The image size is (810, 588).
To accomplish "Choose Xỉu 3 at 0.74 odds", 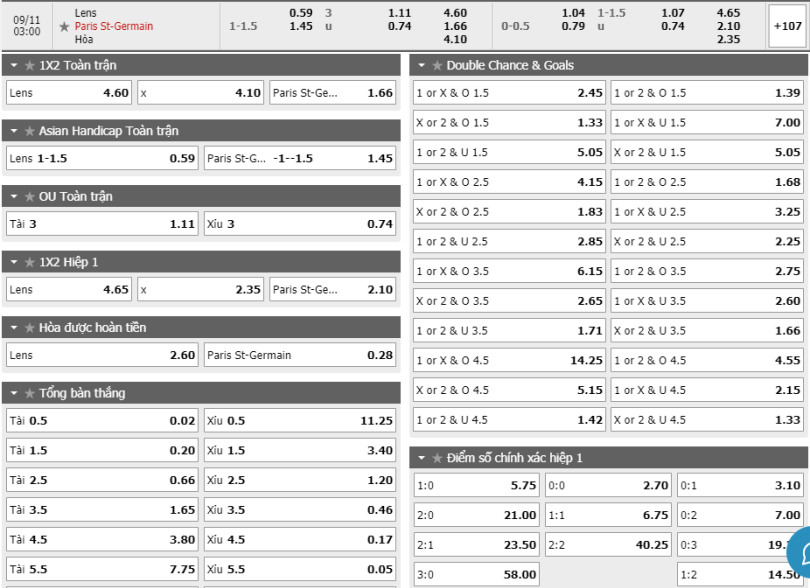I will pyautogui.click(x=300, y=224).
